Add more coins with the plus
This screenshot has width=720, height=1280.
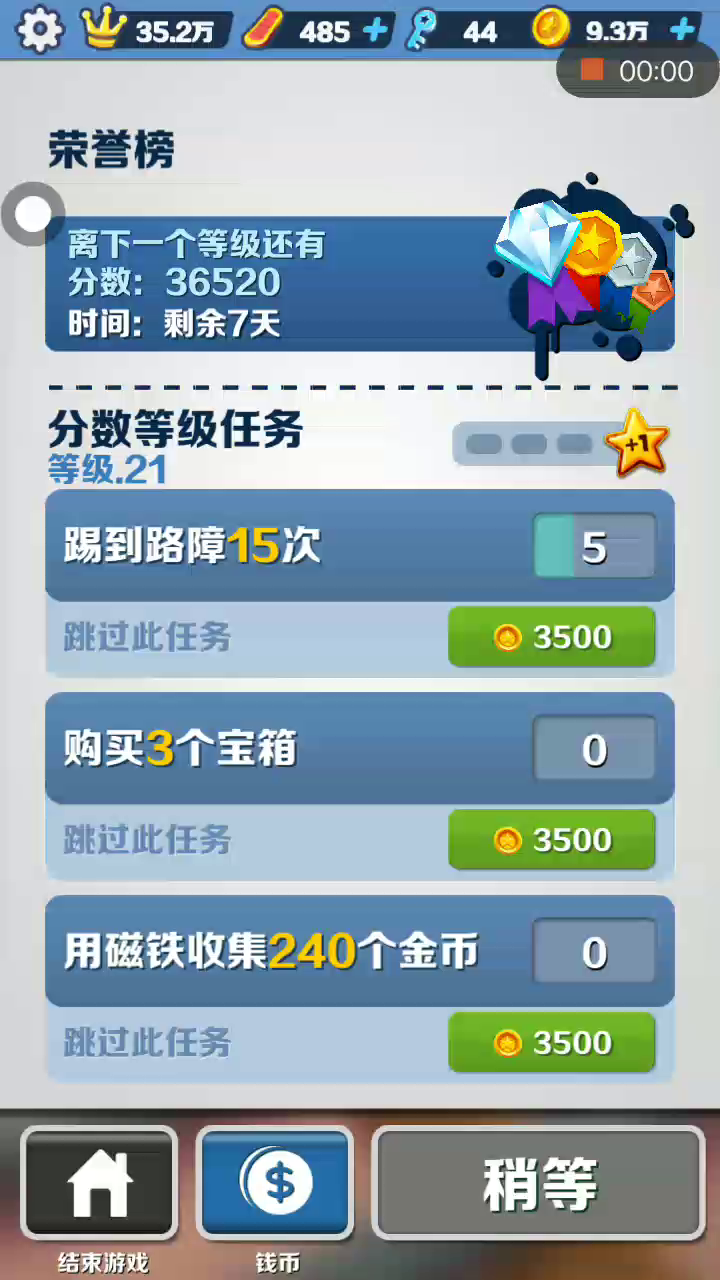coord(682,30)
